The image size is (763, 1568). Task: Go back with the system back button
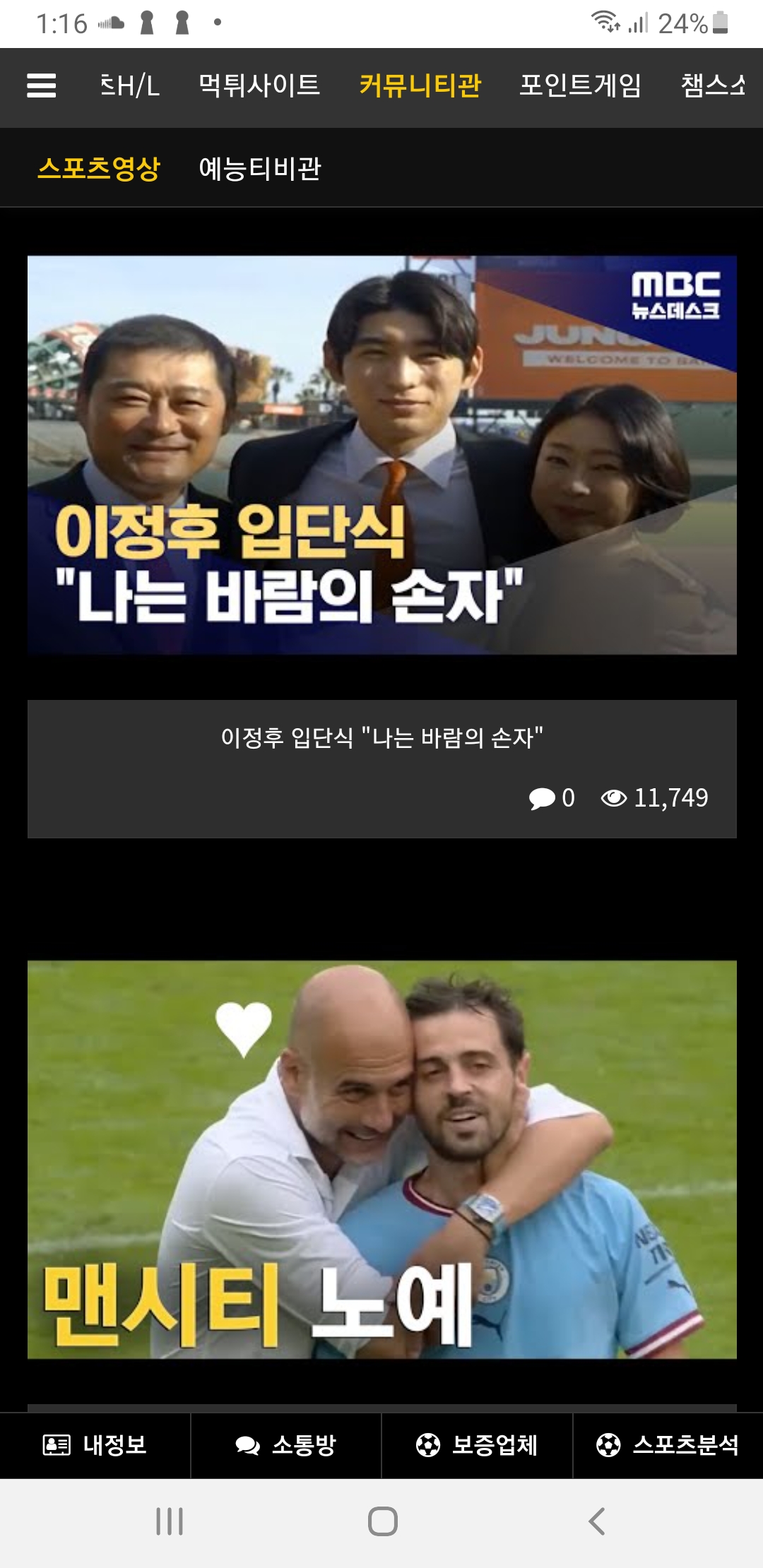[597, 1521]
